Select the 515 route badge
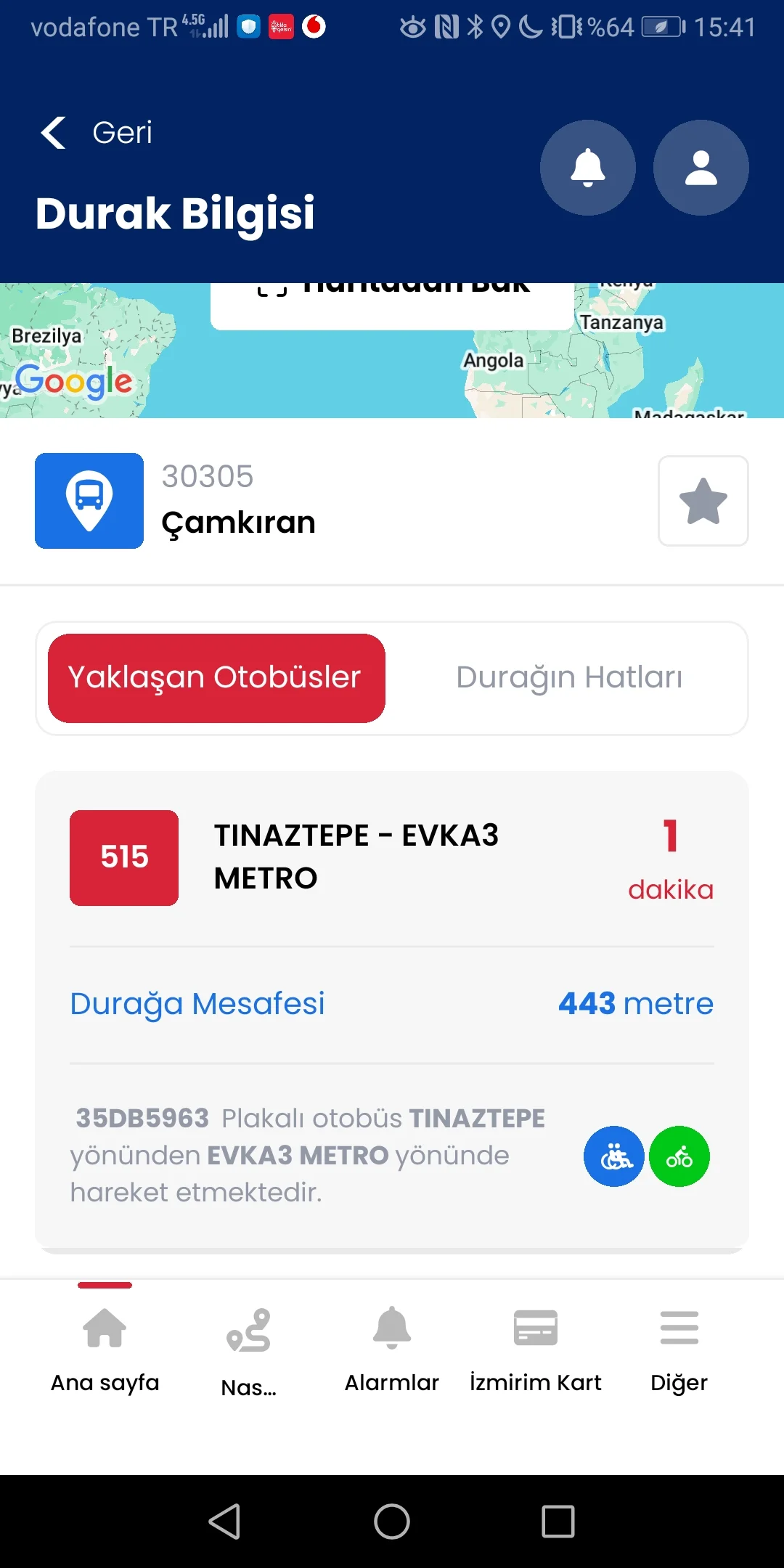 (123, 857)
